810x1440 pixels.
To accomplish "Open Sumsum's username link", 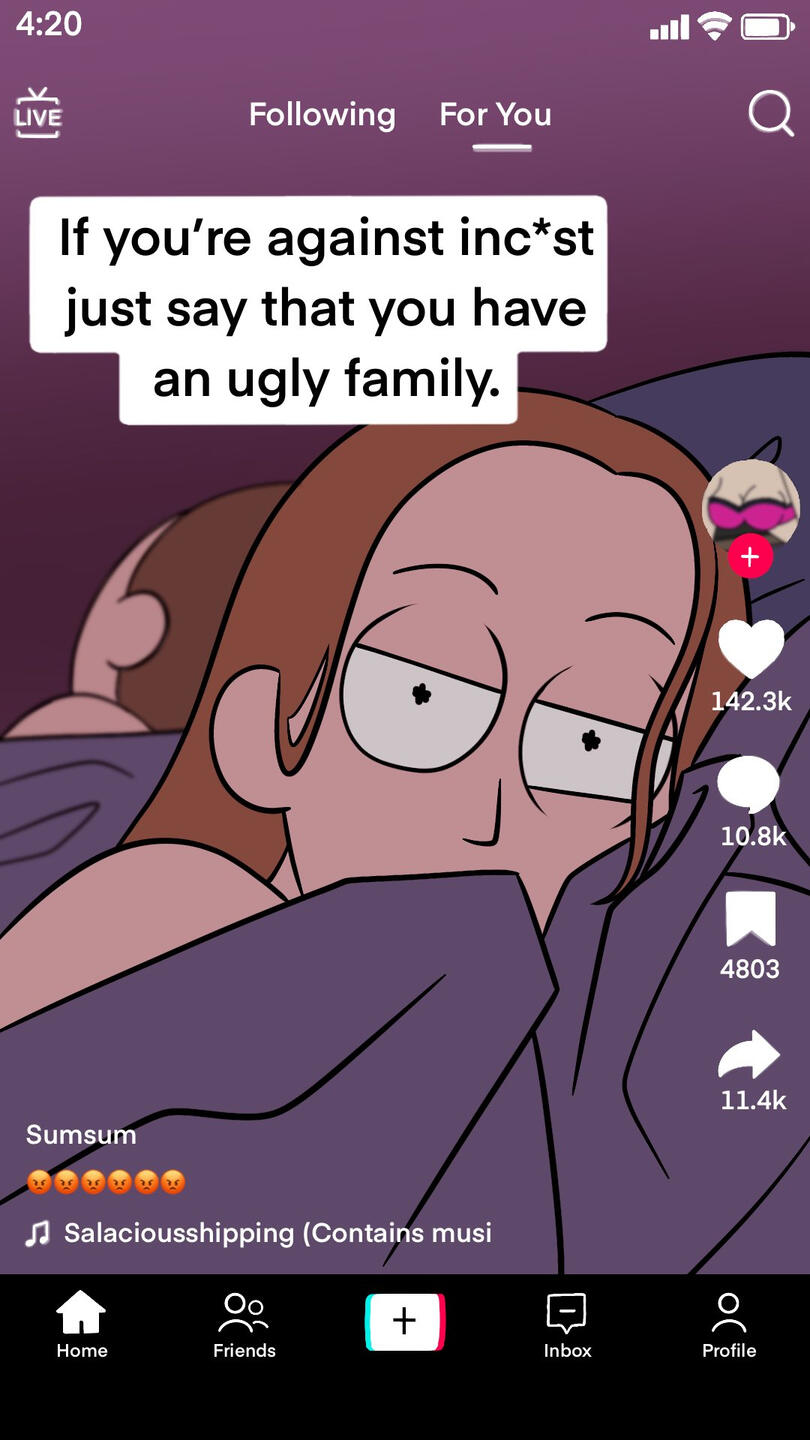I will 81,1135.
